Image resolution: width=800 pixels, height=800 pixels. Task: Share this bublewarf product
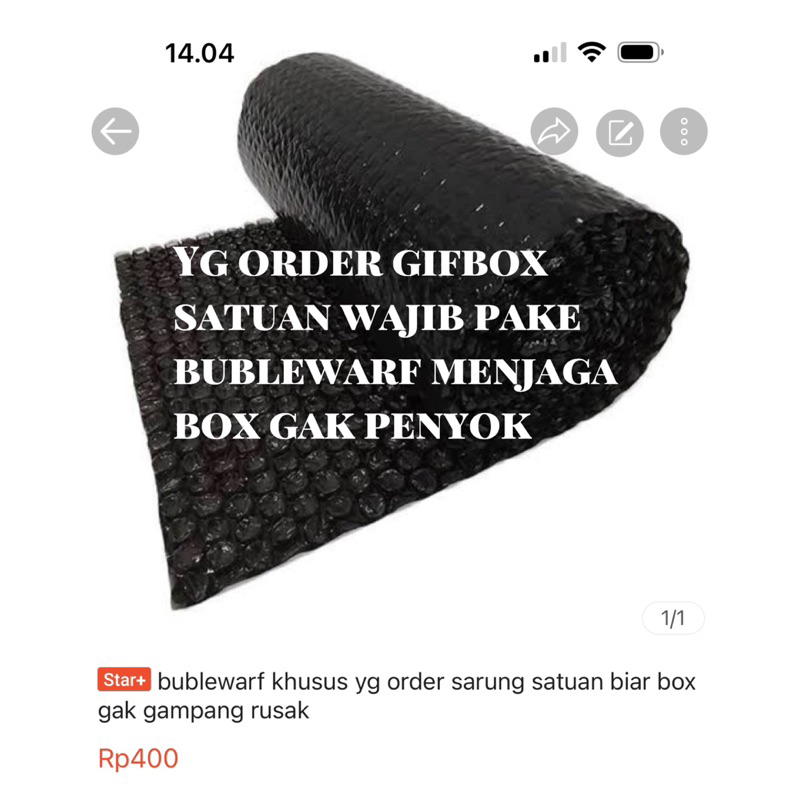pyautogui.click(x=555, y=131)
